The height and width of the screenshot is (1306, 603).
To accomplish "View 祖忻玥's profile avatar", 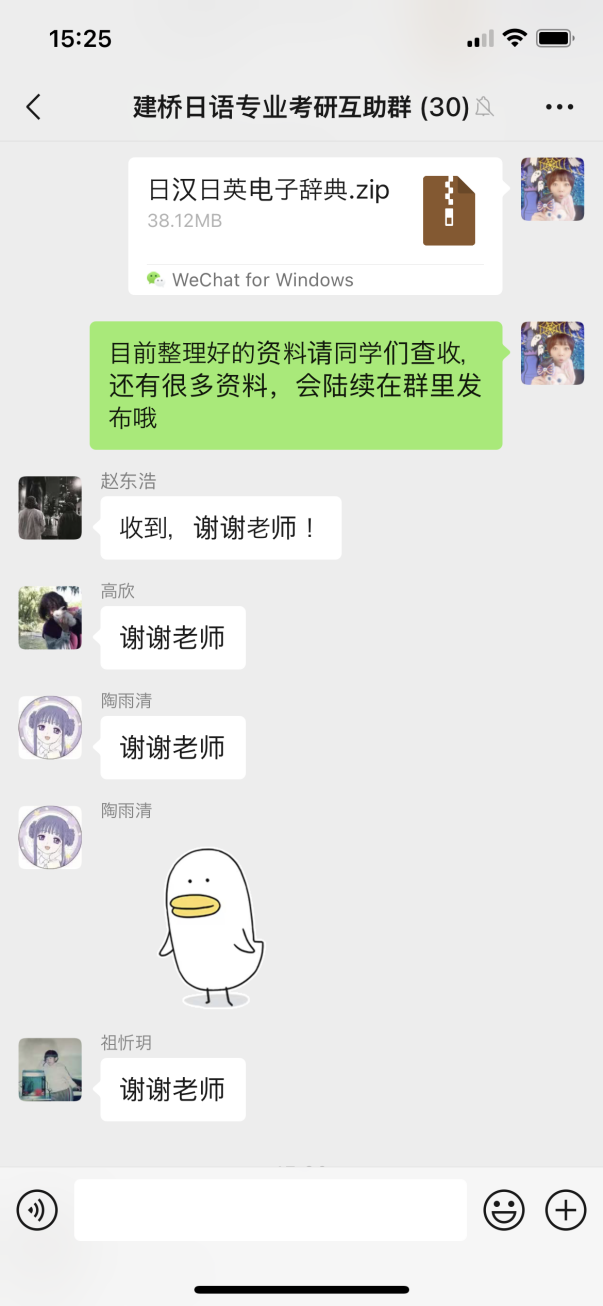I will click(50, 1070).
